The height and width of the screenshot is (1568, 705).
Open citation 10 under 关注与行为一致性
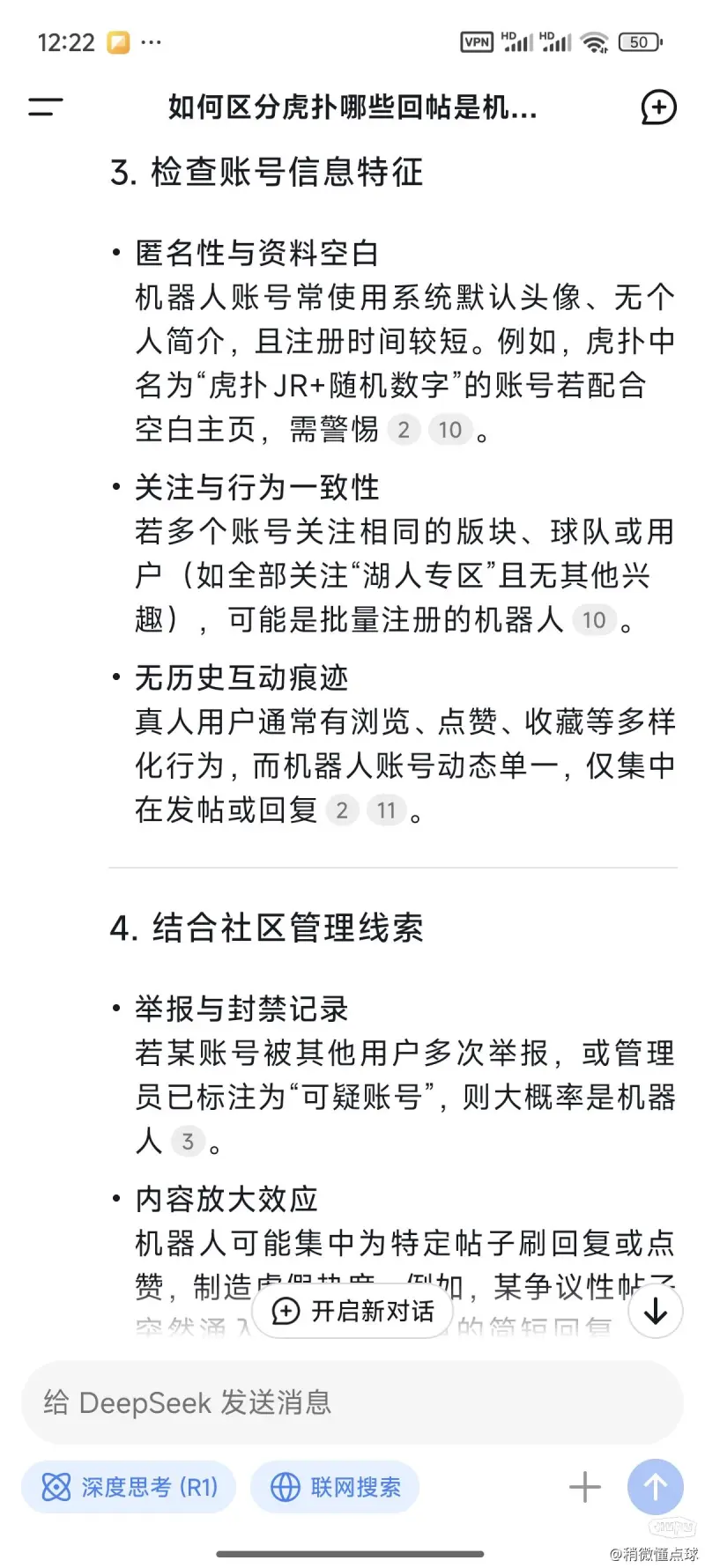[x=594, y=620]
